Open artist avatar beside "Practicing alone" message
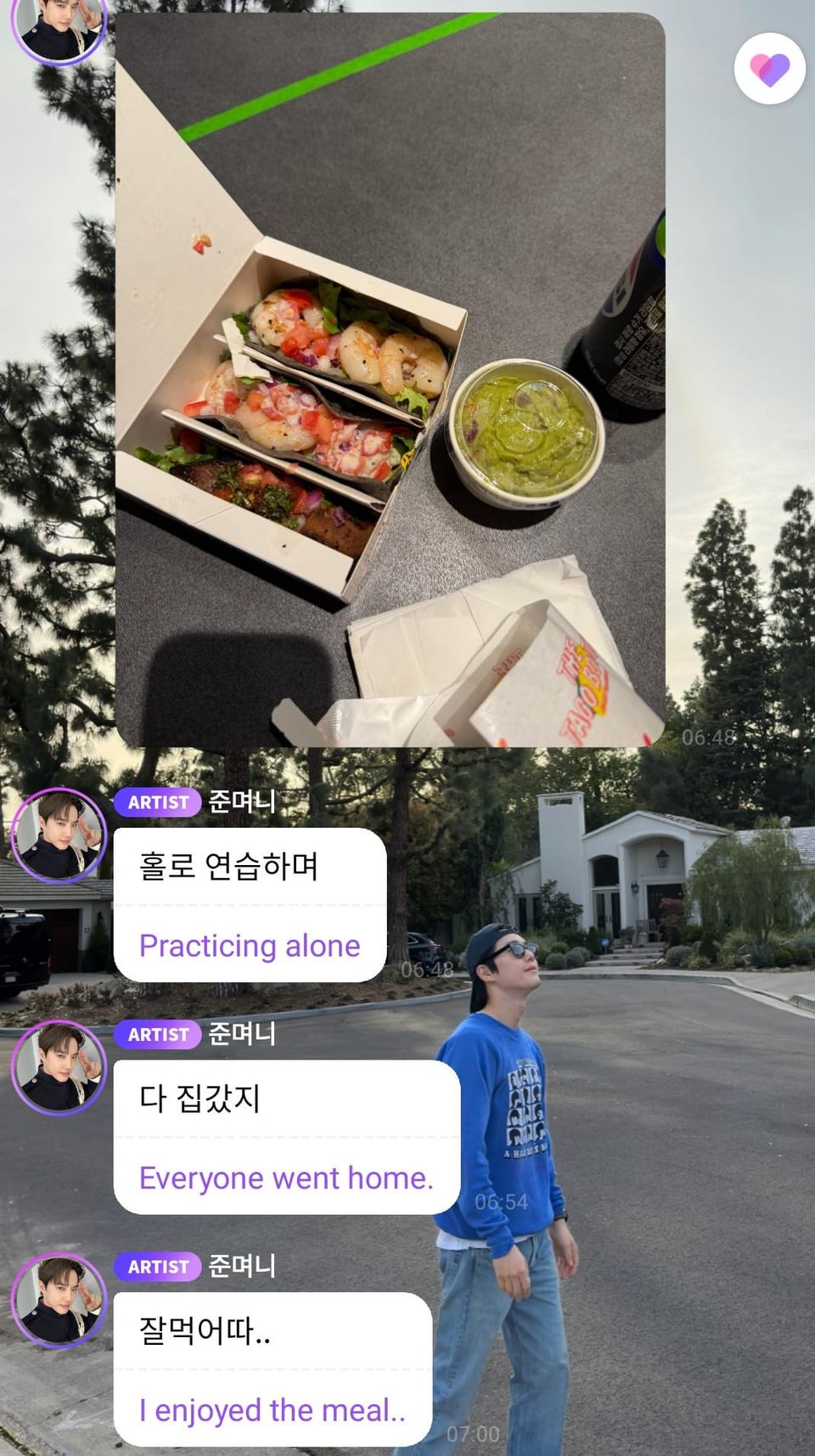The height and width of the screenshot is (1456, 815). 59,835
